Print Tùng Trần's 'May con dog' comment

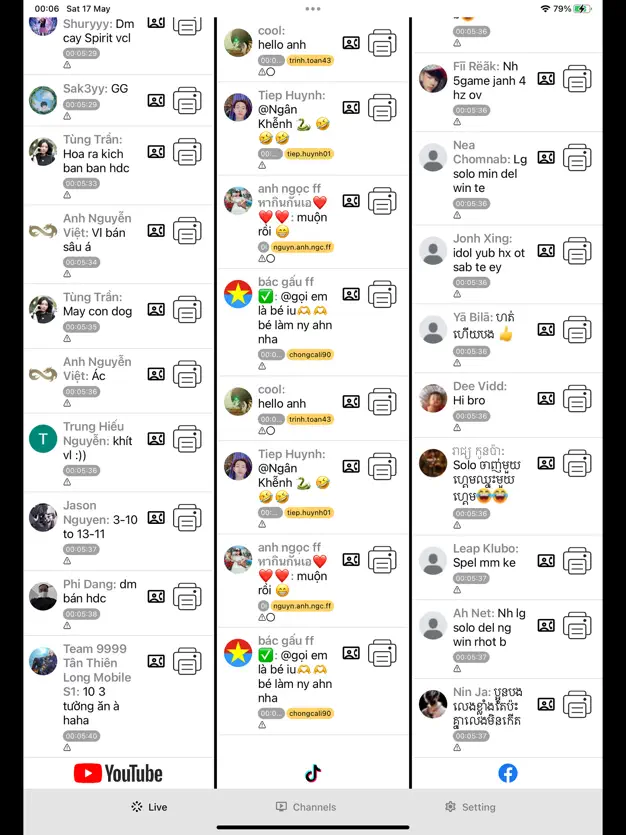pos(187,310)
